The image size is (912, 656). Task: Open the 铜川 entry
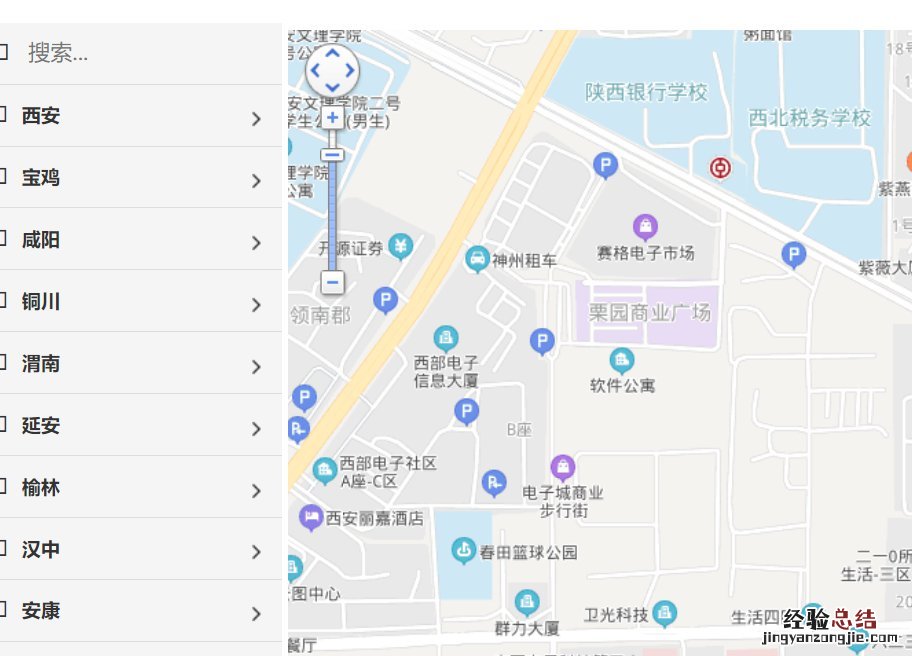click(140, 302)
